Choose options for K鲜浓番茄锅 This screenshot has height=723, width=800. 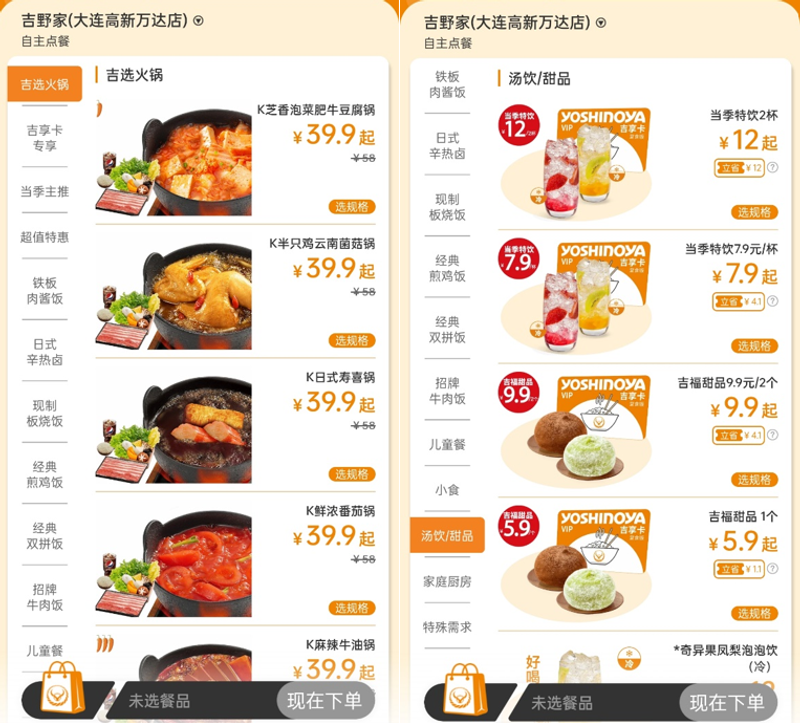351,608
